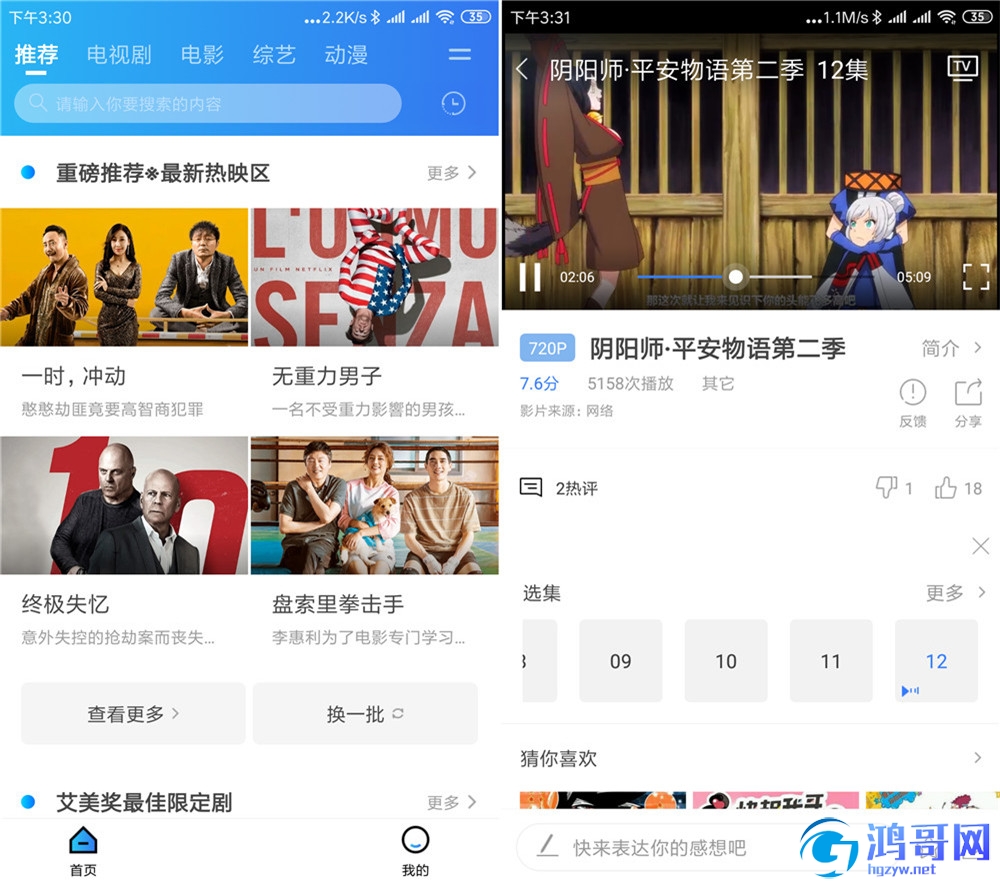Switch to the 电影 tab
The width and height of the screenshot is (1000, 885).
pos(202,55)
